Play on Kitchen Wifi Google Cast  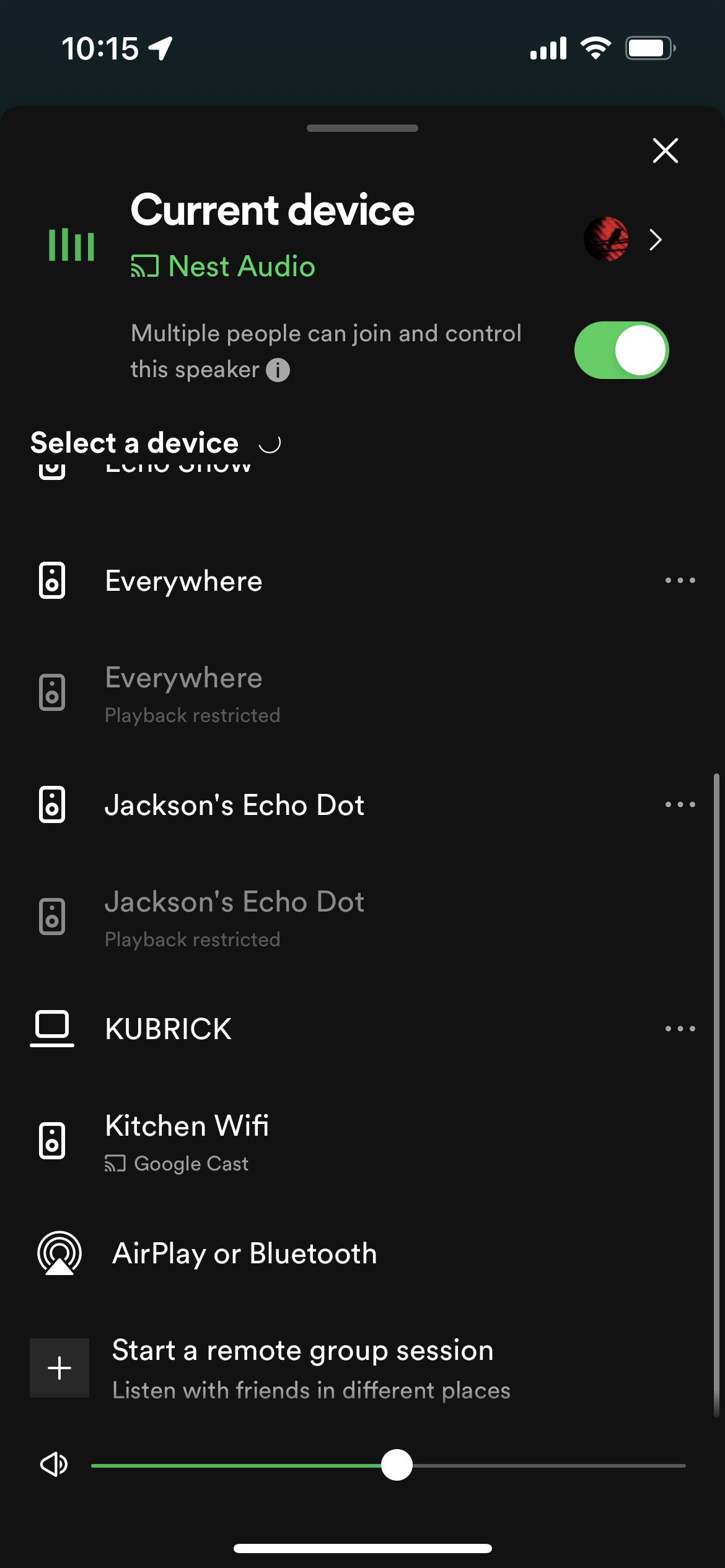(186, 1141)
